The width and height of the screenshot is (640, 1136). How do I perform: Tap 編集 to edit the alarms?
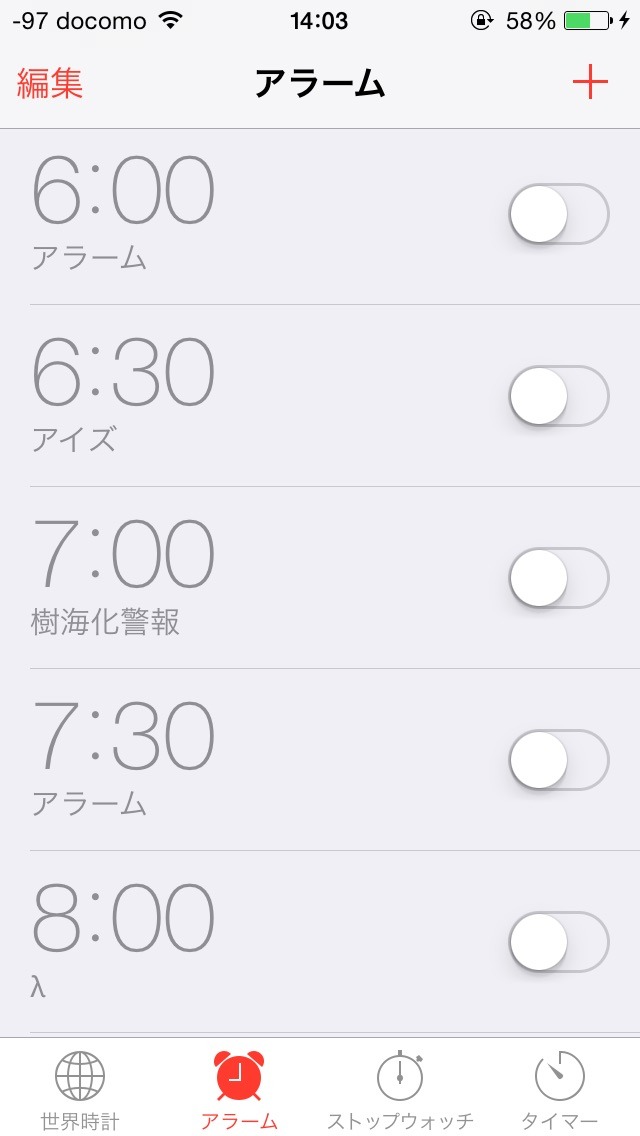50,84
